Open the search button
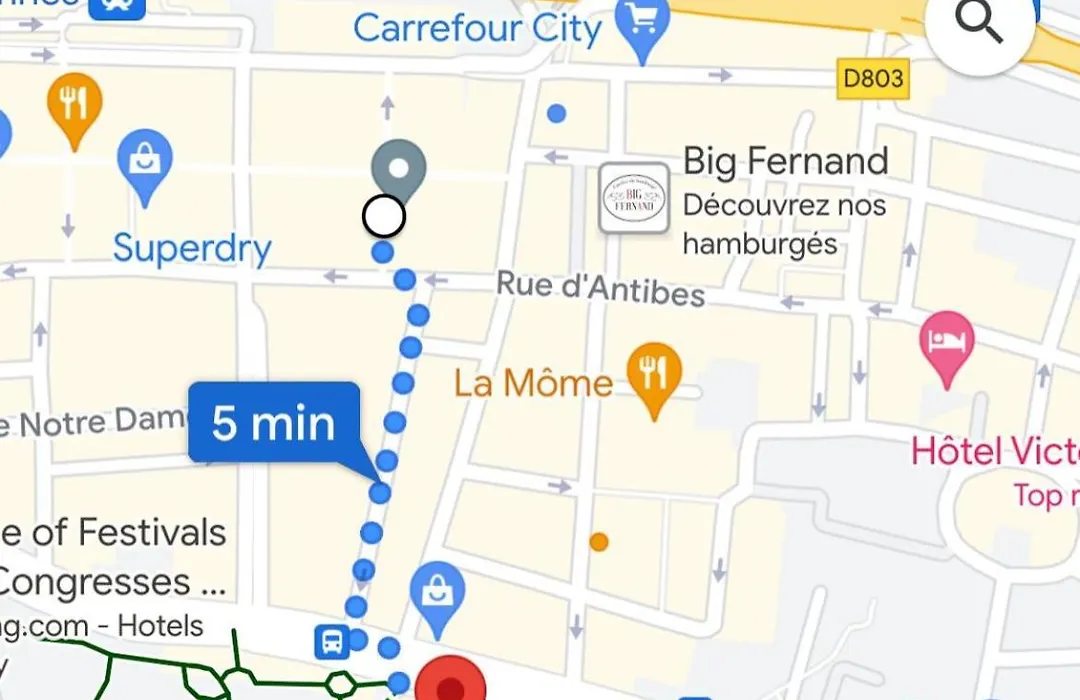1080x700 pixels. 978,27
